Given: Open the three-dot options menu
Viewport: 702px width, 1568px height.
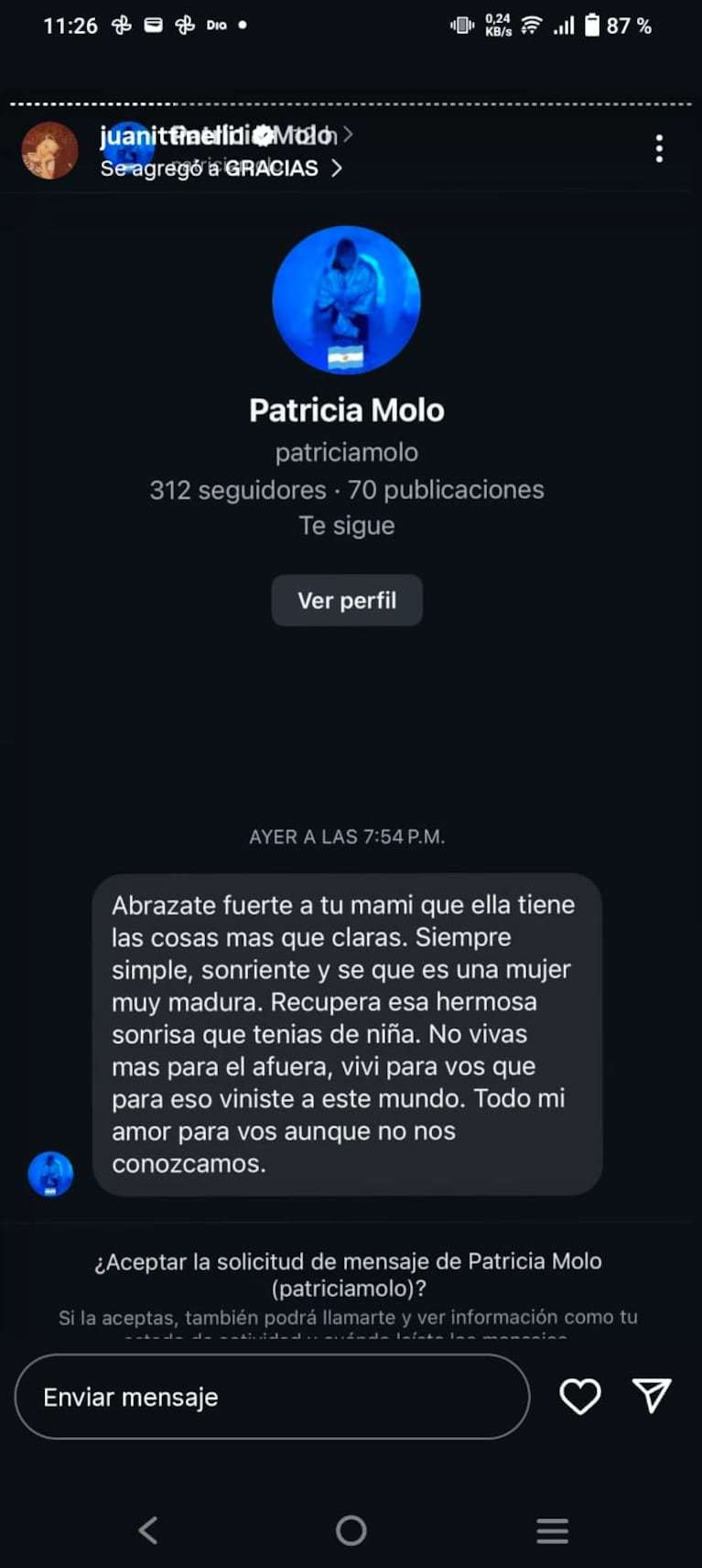Looking at the screenshot, I should click(x=659, y=148).
